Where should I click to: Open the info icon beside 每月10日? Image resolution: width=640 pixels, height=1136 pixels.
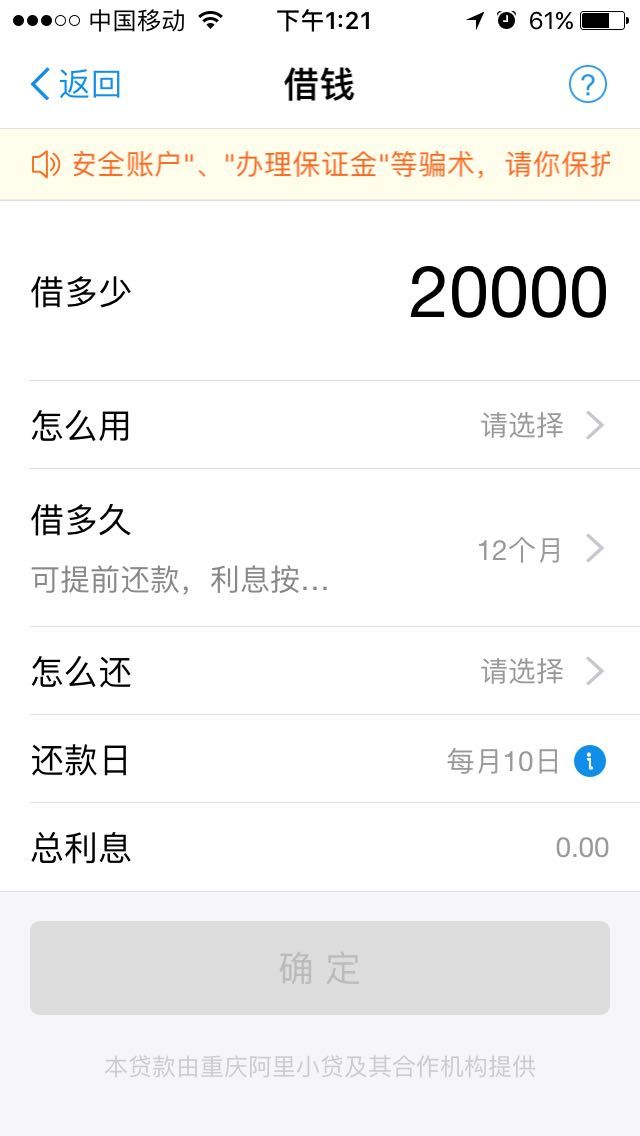coord(589,761)
